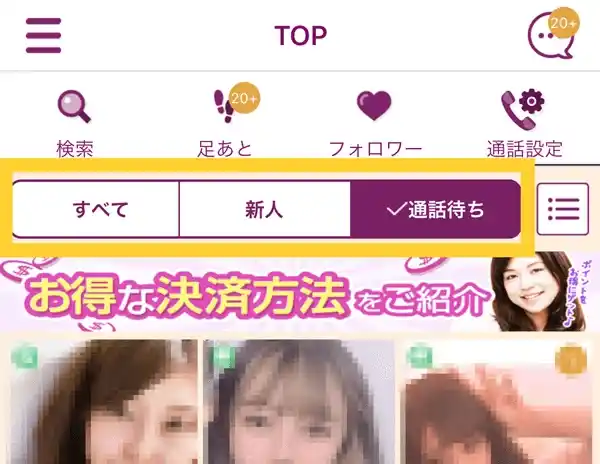This screenshot has width=600, height=464.
Task: Change to list view layout
Action: [x=564, y=209]
